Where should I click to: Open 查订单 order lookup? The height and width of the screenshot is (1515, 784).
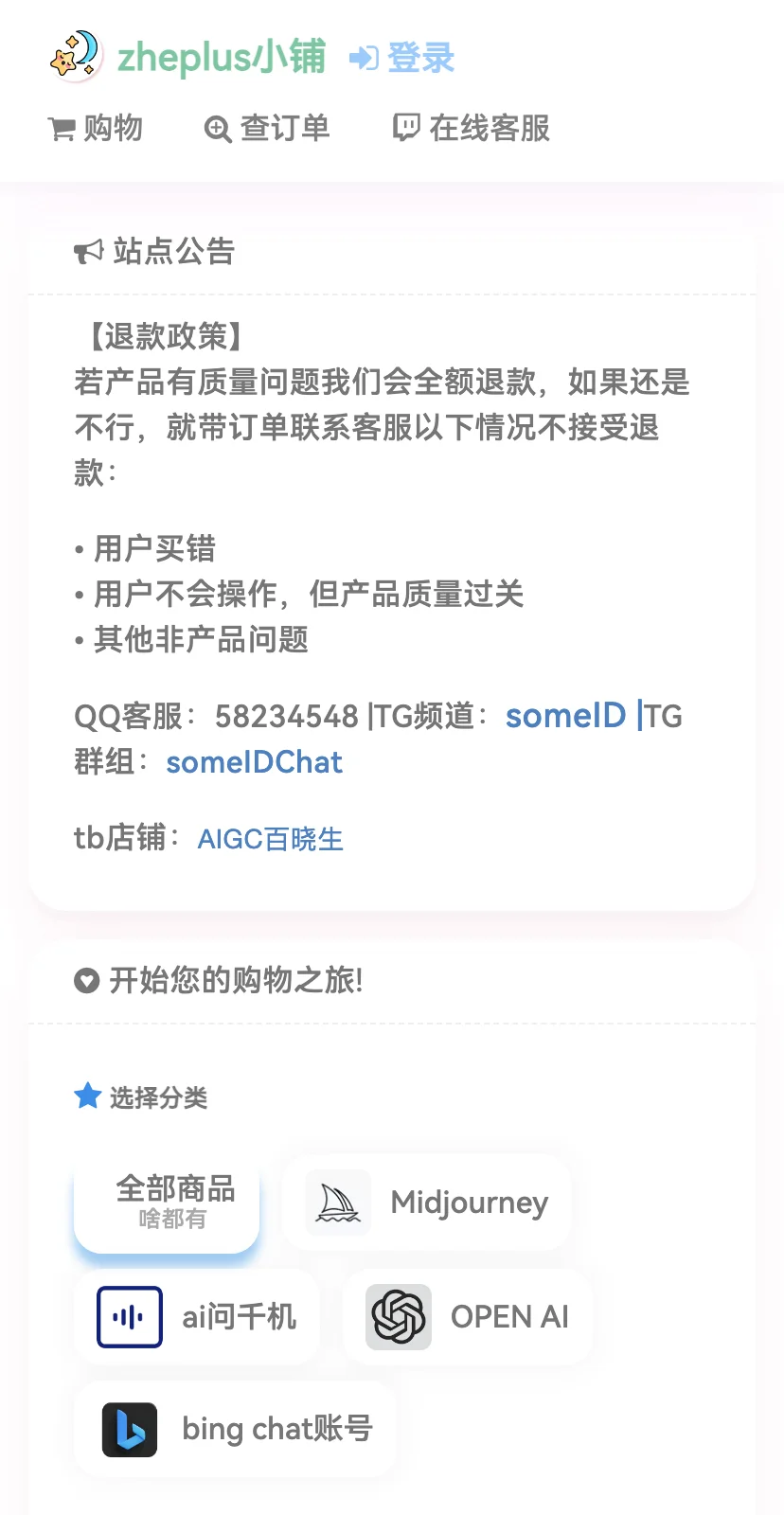267,128
